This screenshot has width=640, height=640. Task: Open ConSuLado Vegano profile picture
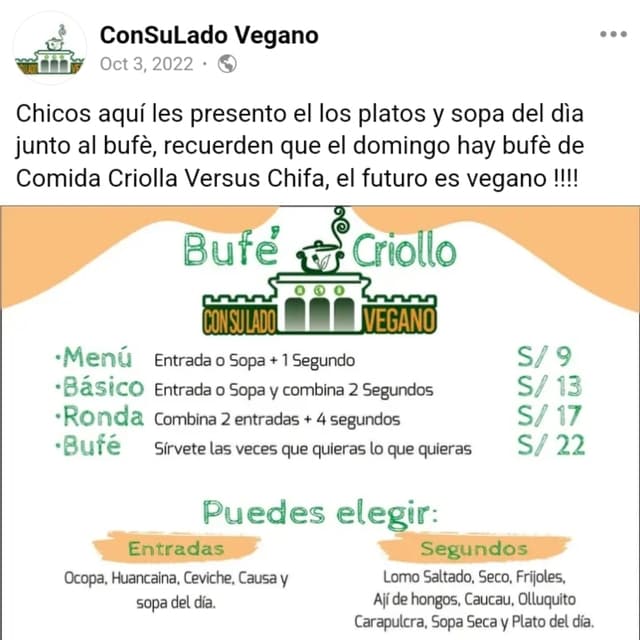coord(49,49)
